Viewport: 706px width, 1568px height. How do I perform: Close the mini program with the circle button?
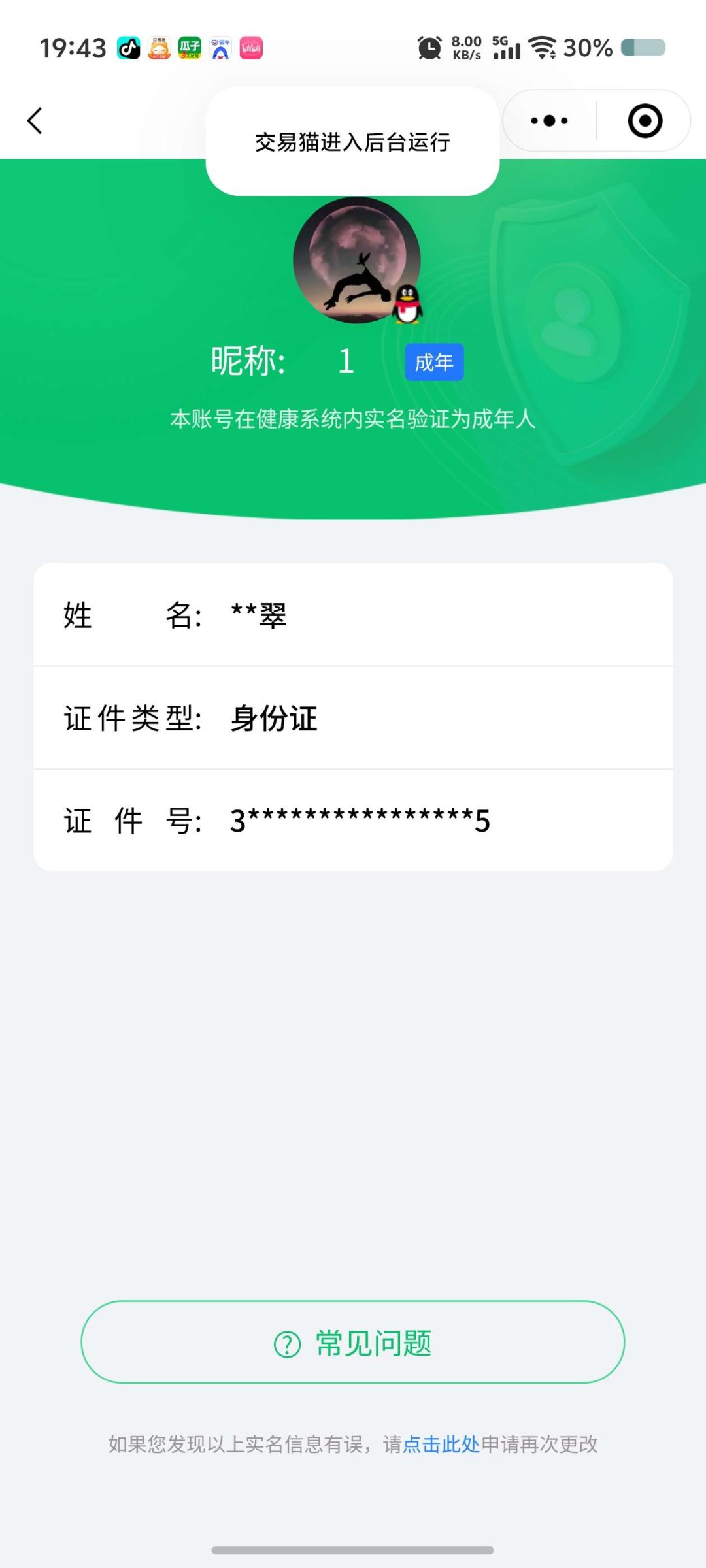tap(645, 121)
